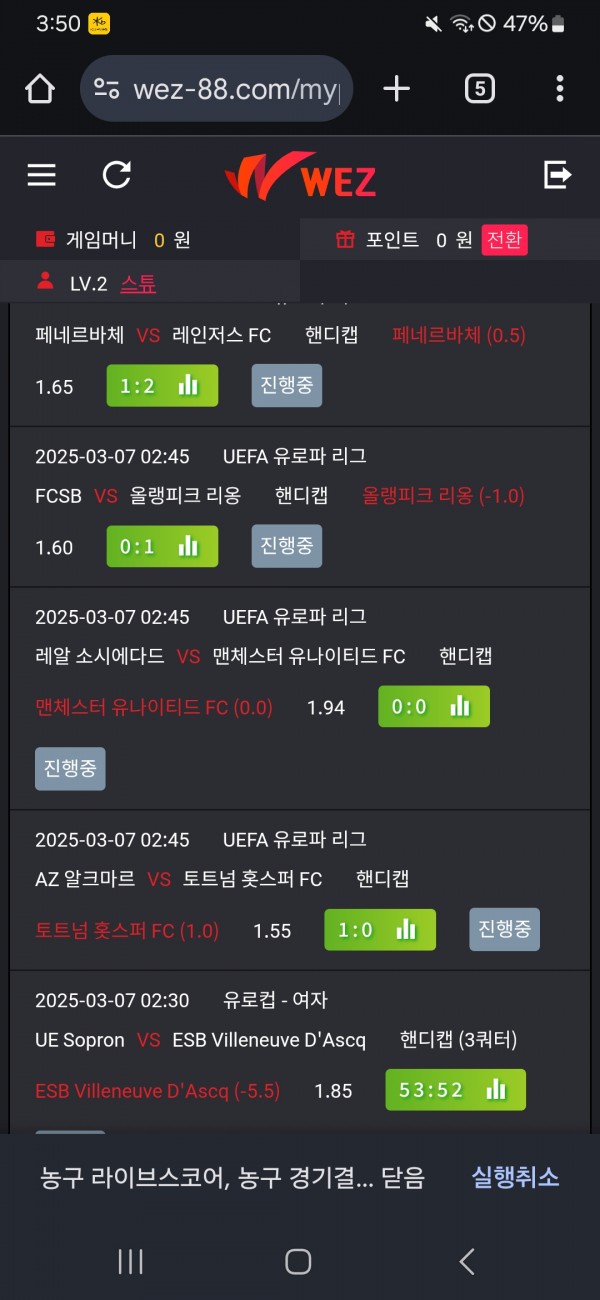Edit the wez-88.com address bar
The image size is (600, 1300).
coord(235,90)
